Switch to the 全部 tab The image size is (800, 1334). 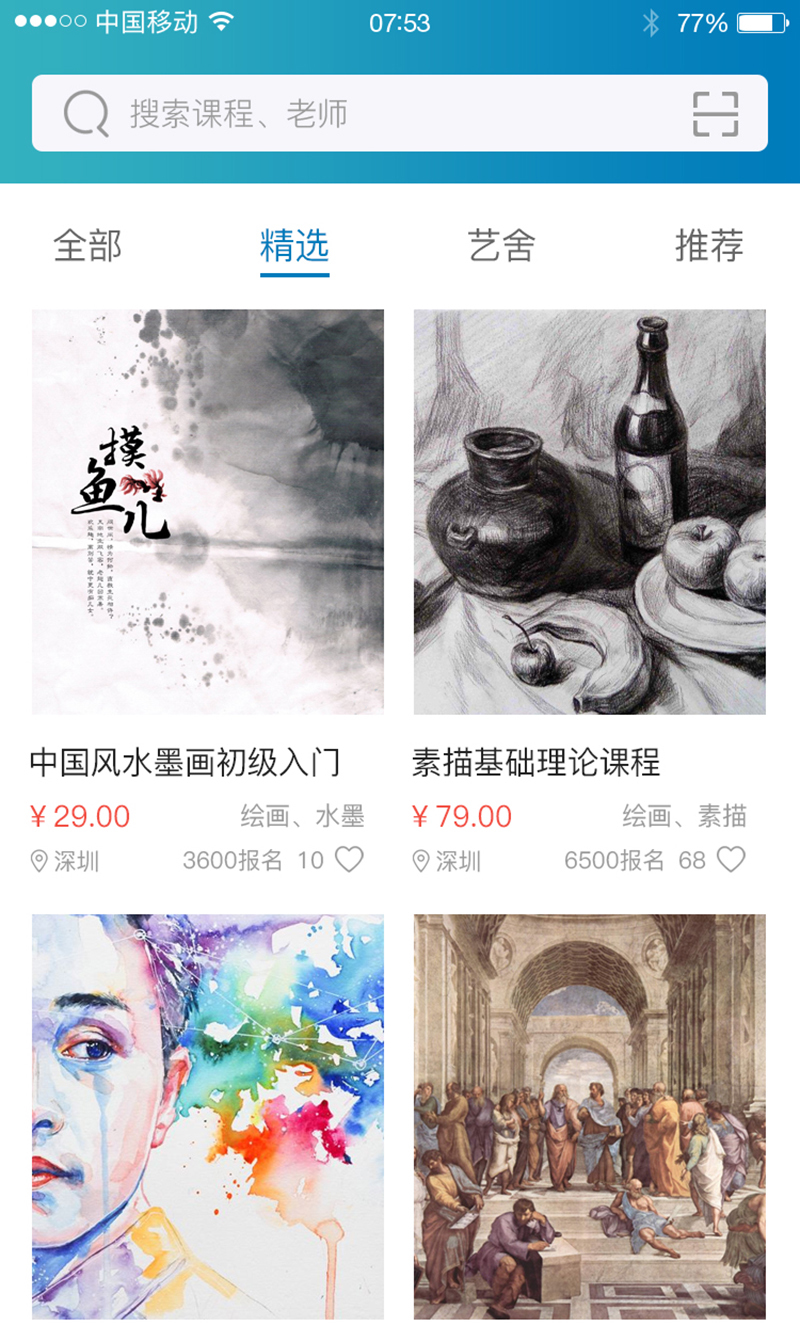88,246
